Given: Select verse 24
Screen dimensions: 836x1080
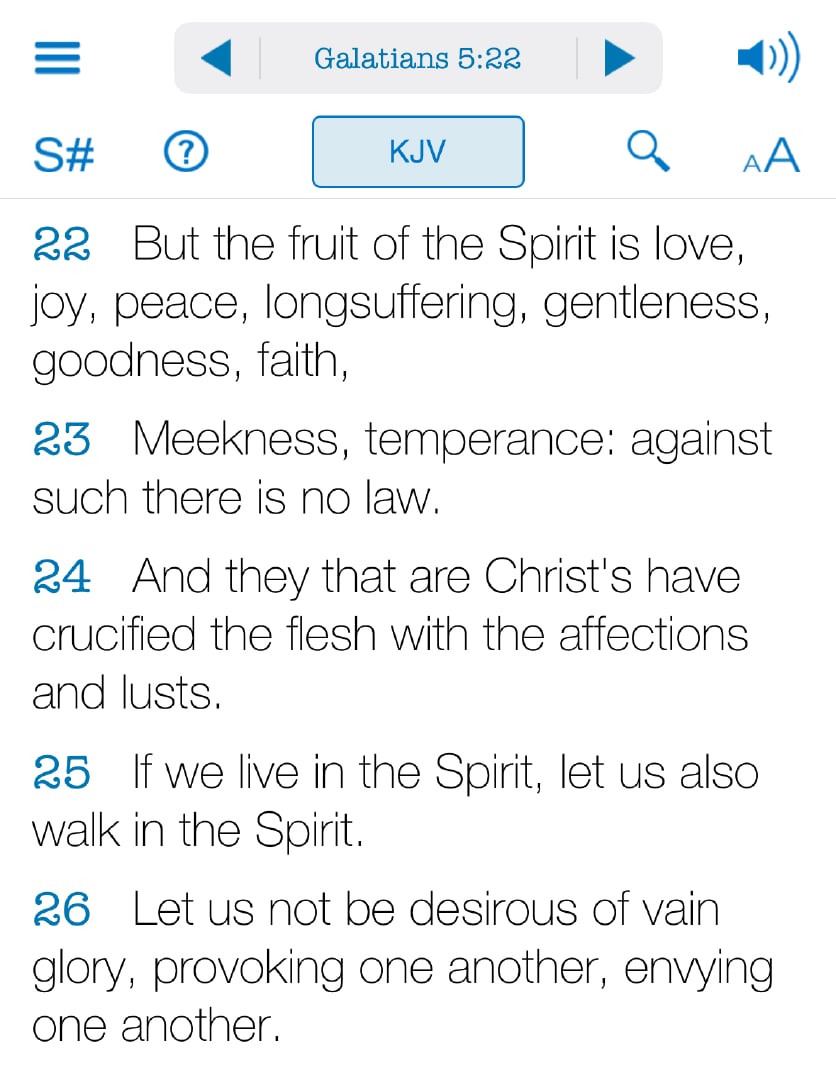Looking at the screenshot, I should pyautogui.click(x=61, y=577).
